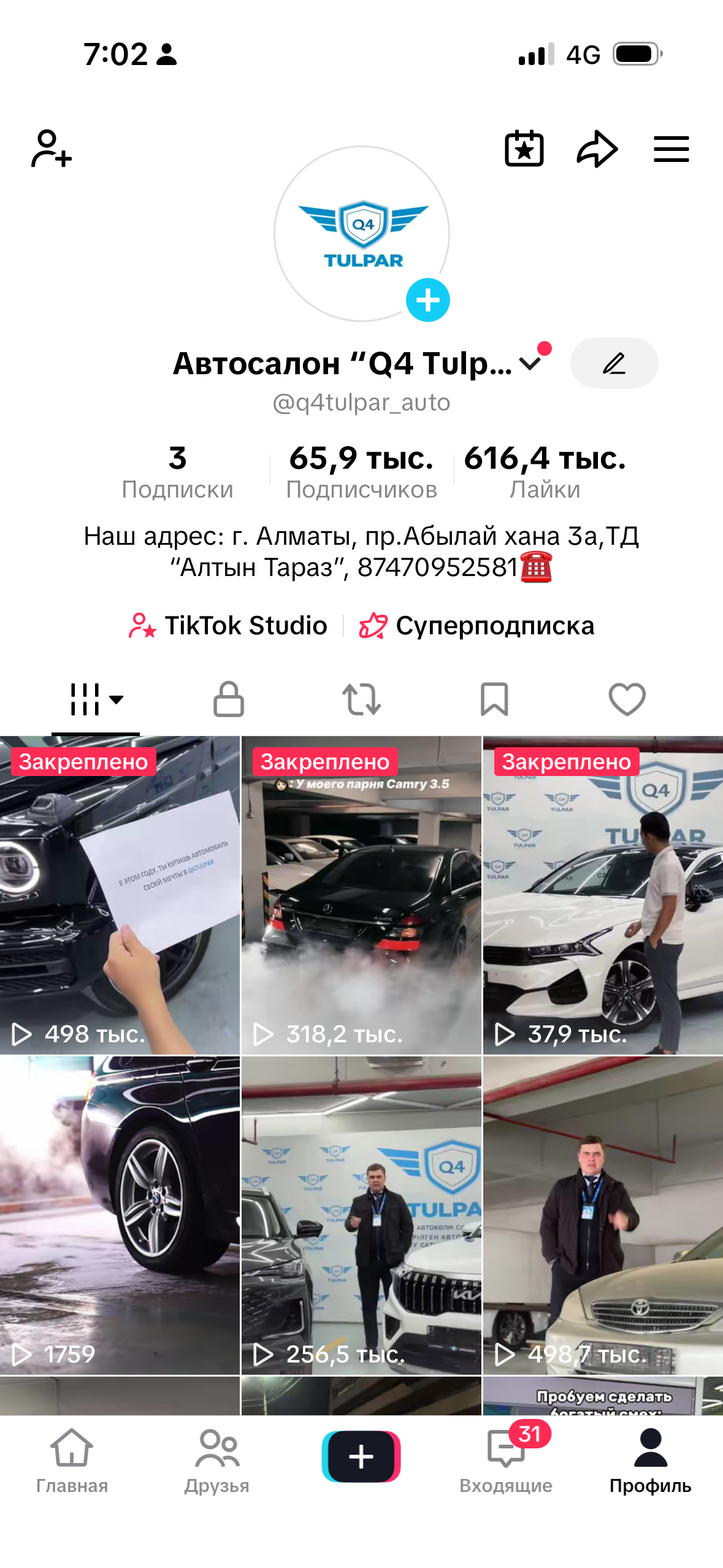Open Суперподписка

477,626
